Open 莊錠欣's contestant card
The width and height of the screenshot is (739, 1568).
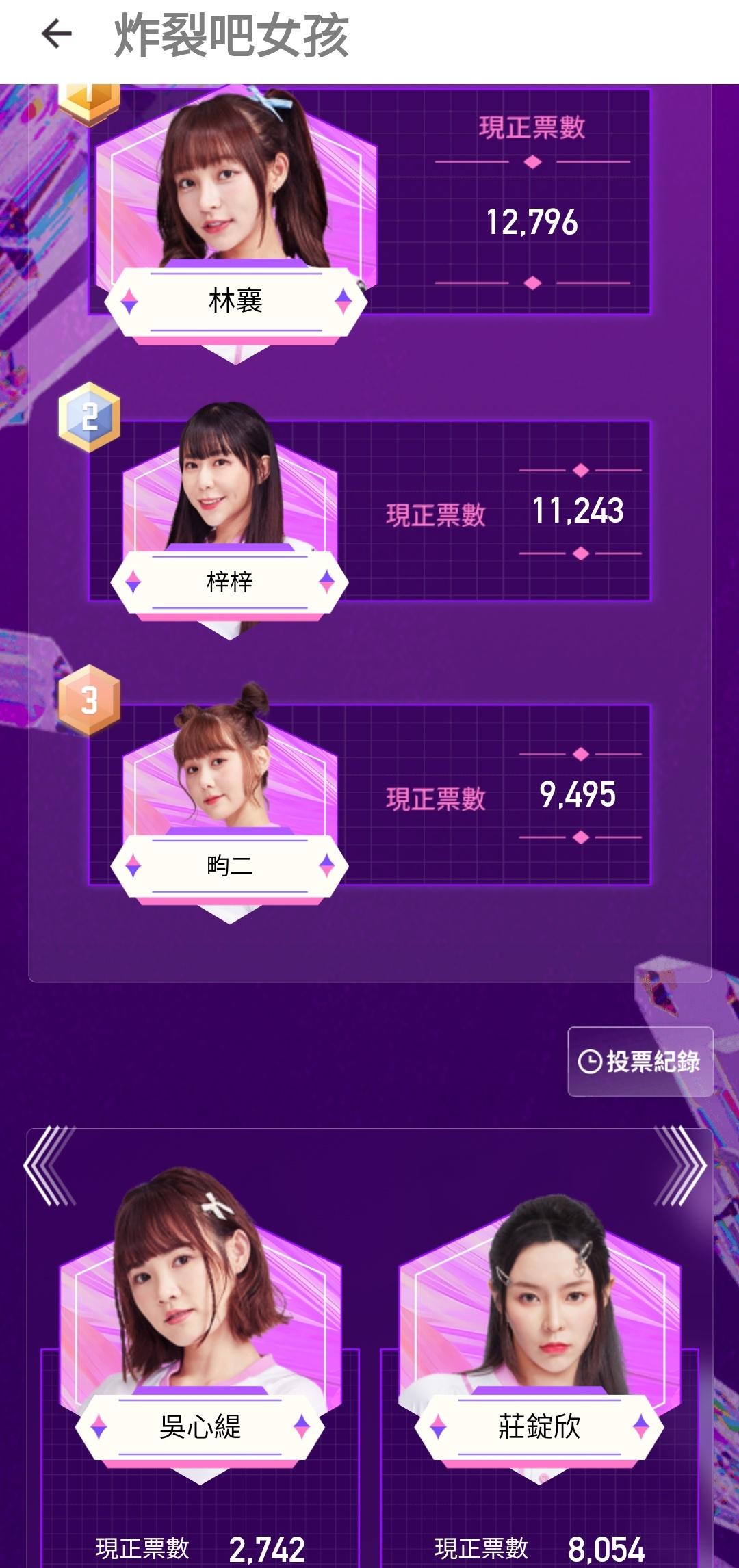tap(539, 1361)
